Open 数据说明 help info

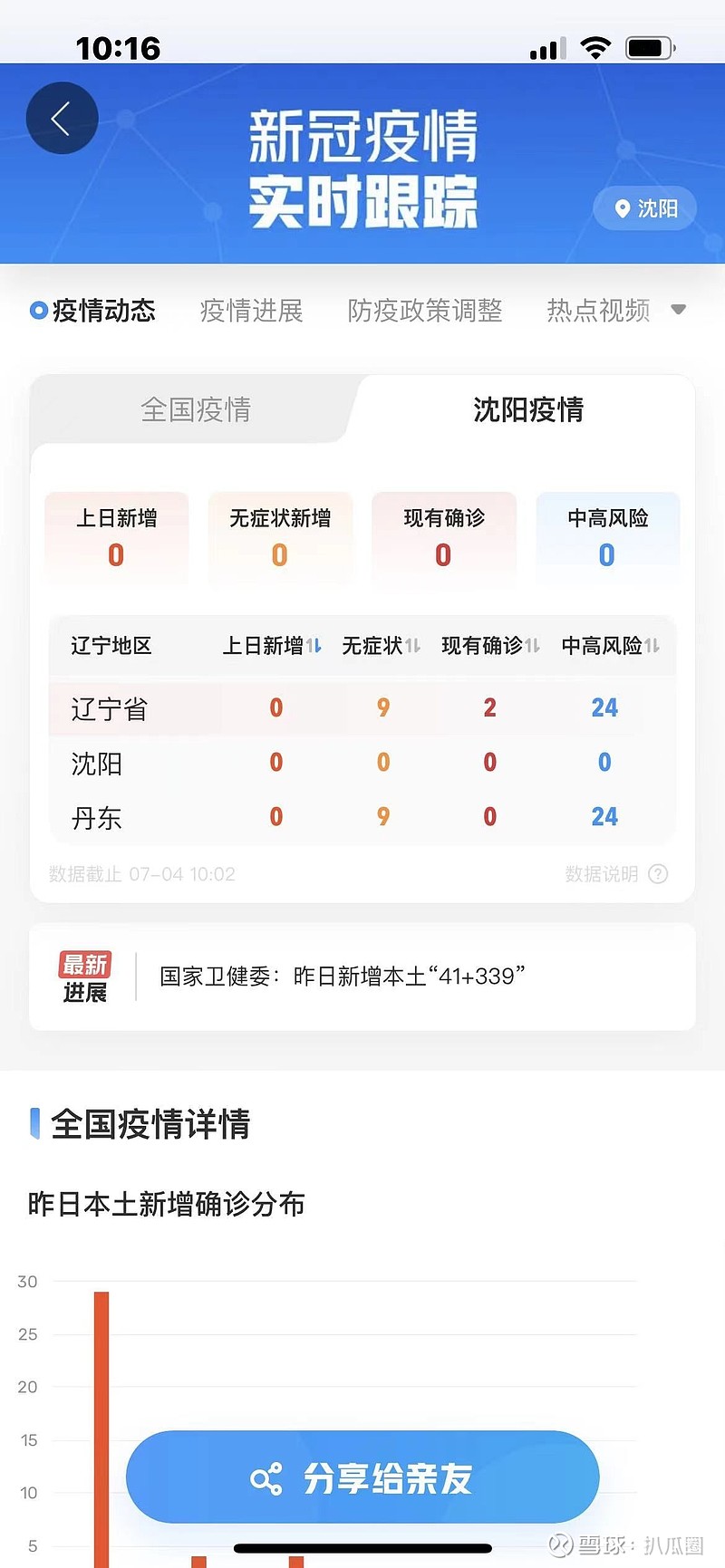(616, 874)
